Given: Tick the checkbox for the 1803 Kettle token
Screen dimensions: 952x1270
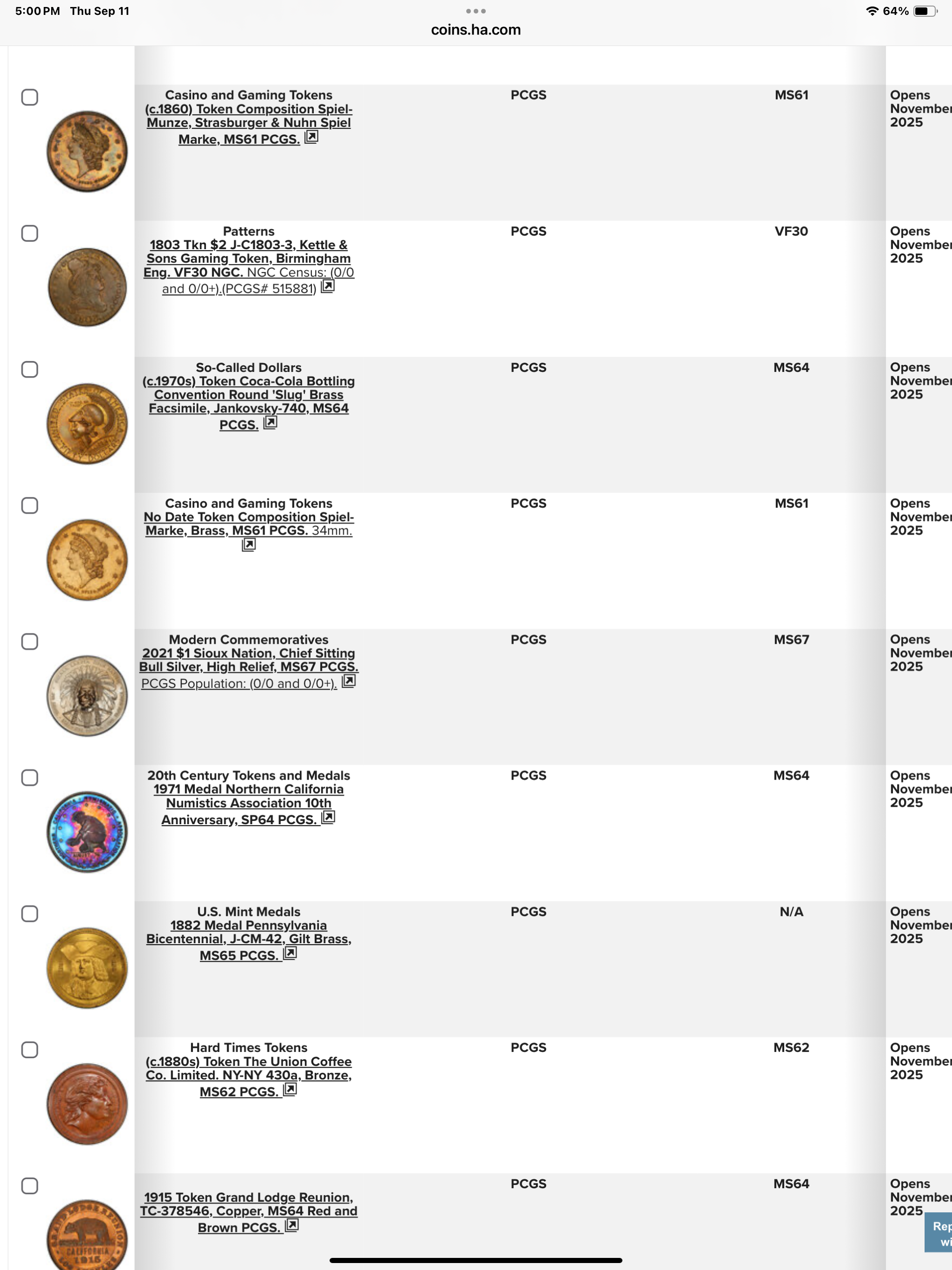Looking at the screenshot, I should point(30,234).
